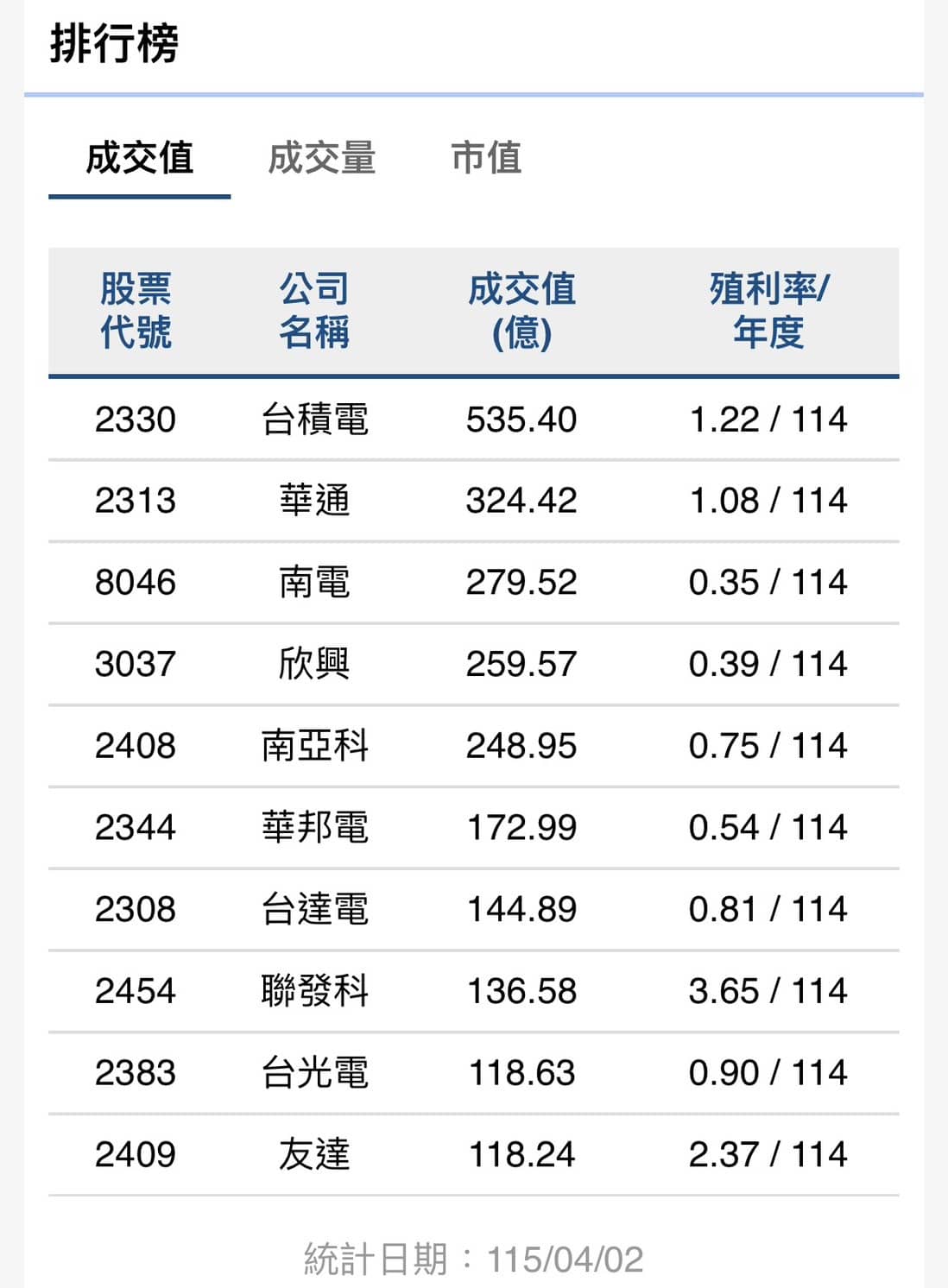Select the 成交值 ranking tab
The image size is (948, 1288).
click(x=139, y=159)
